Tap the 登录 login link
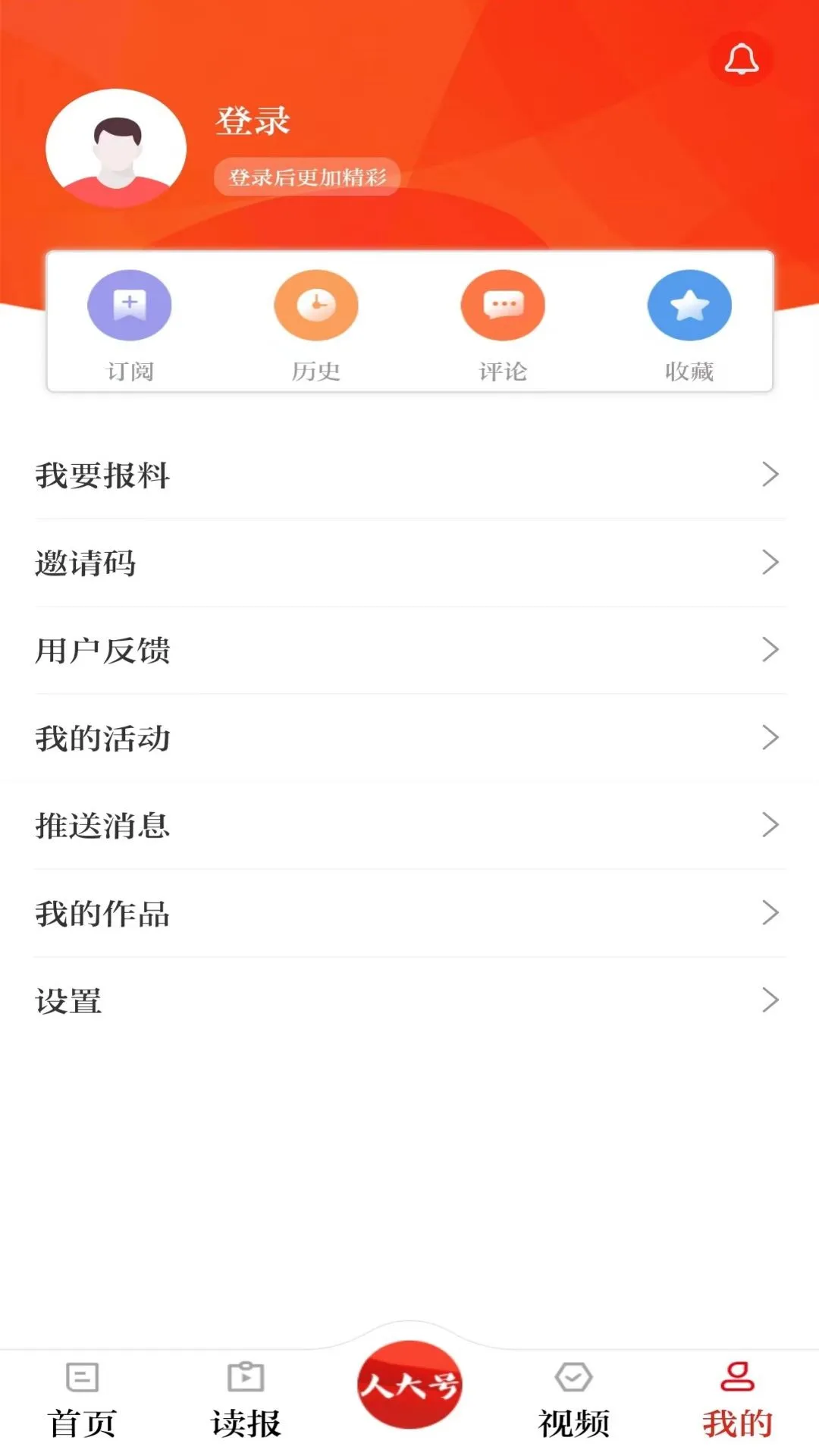The image size is (819, 1456). click(251, 122)
